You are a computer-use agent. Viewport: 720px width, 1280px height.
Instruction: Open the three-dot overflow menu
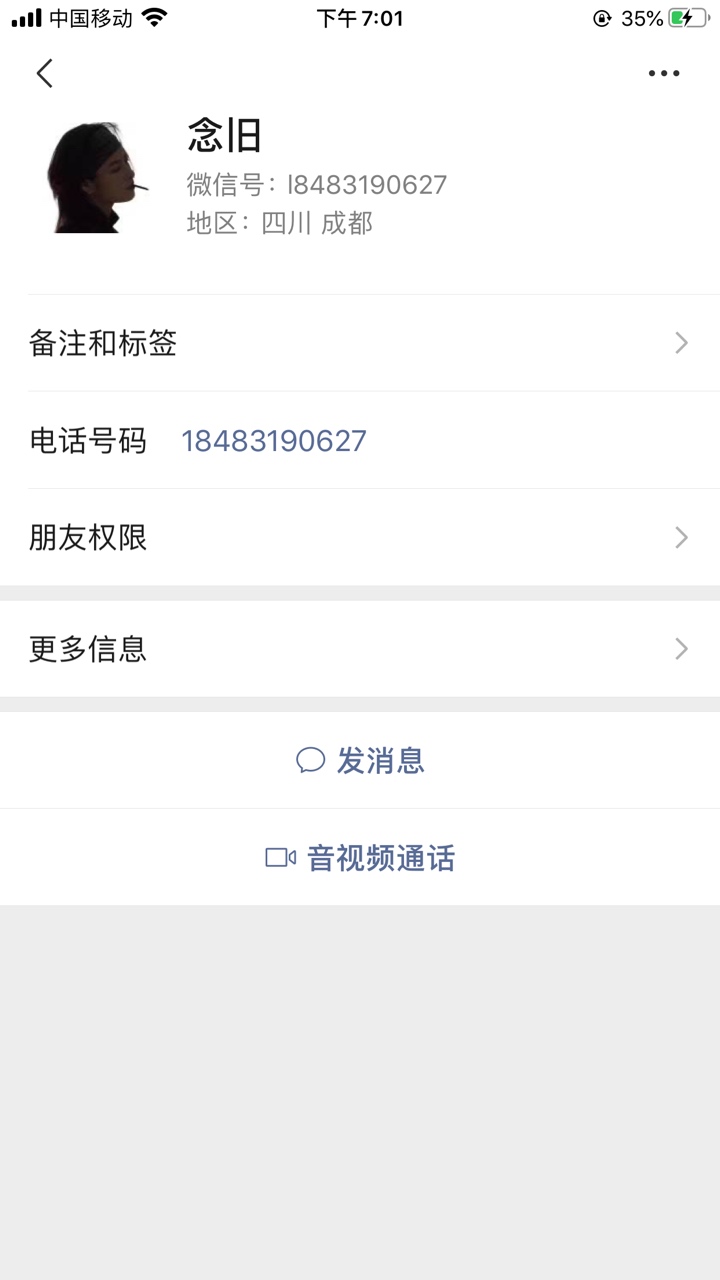point(664,73)
